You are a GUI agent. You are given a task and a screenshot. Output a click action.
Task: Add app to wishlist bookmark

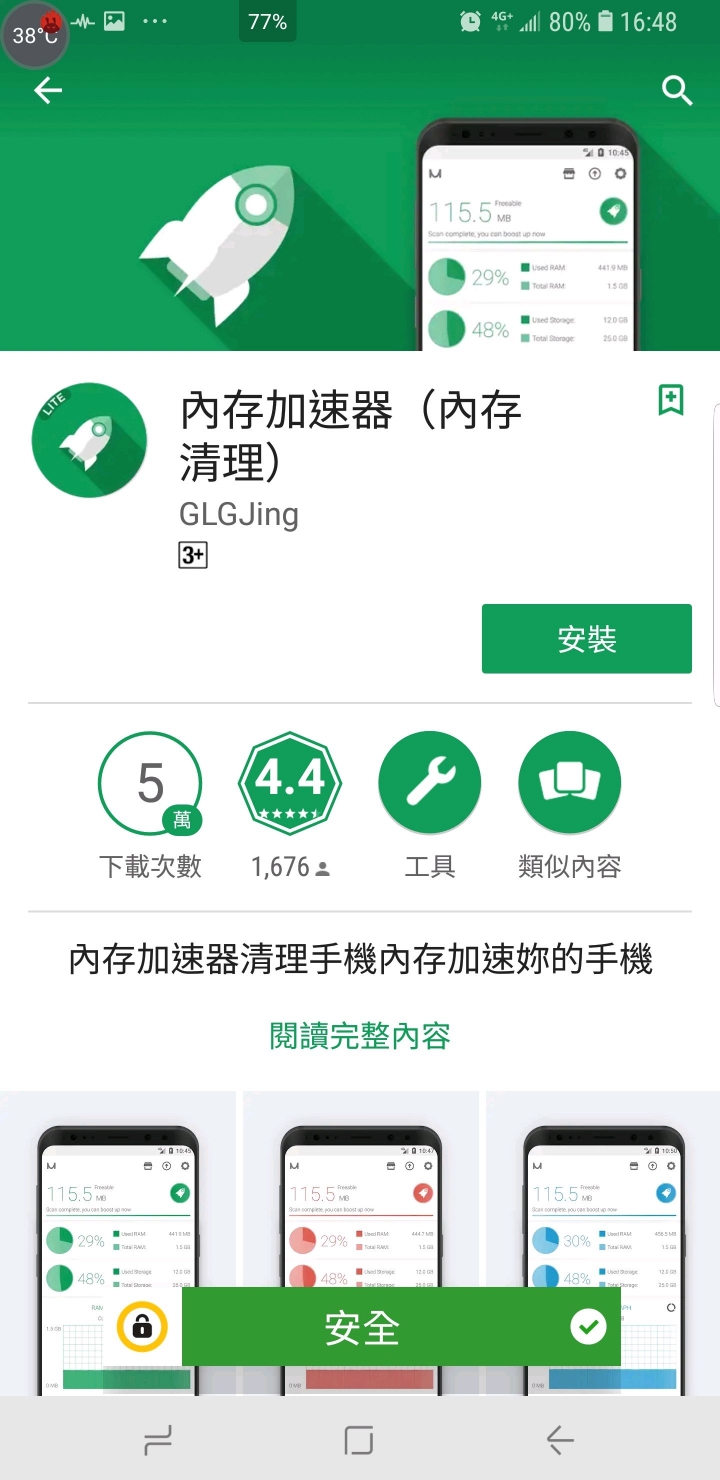(x=671, y=400)
